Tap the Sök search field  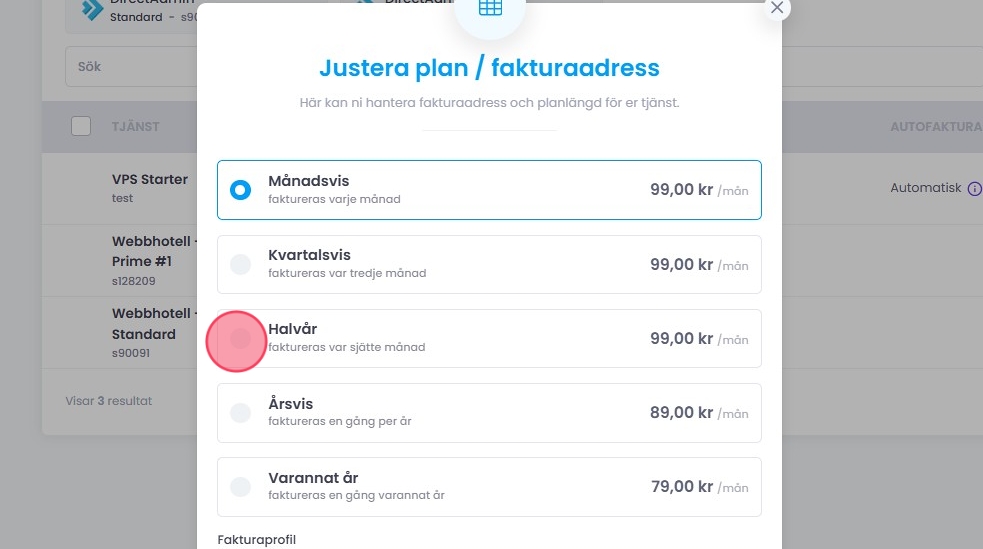click(130, 67)
